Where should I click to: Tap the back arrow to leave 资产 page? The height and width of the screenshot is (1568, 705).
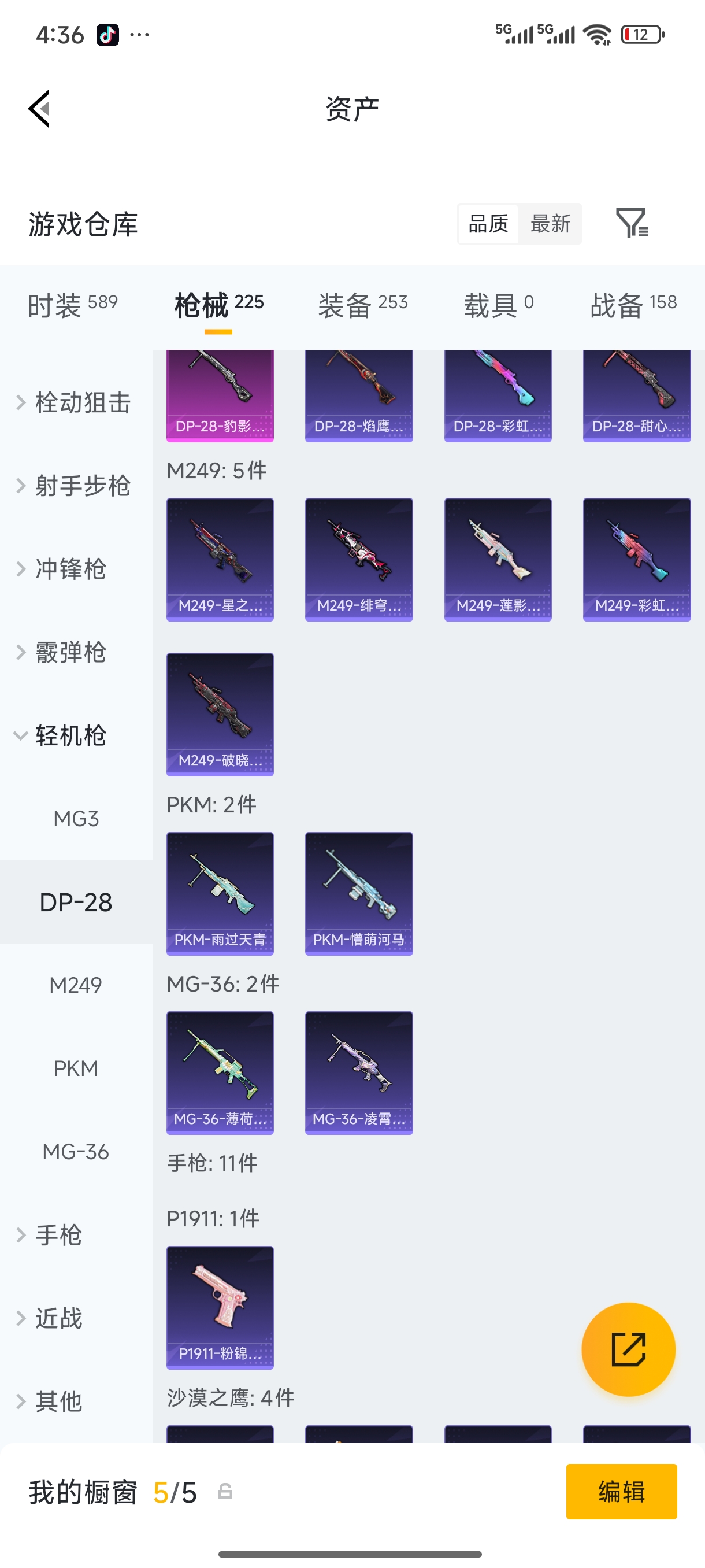[x=38, y=107]
